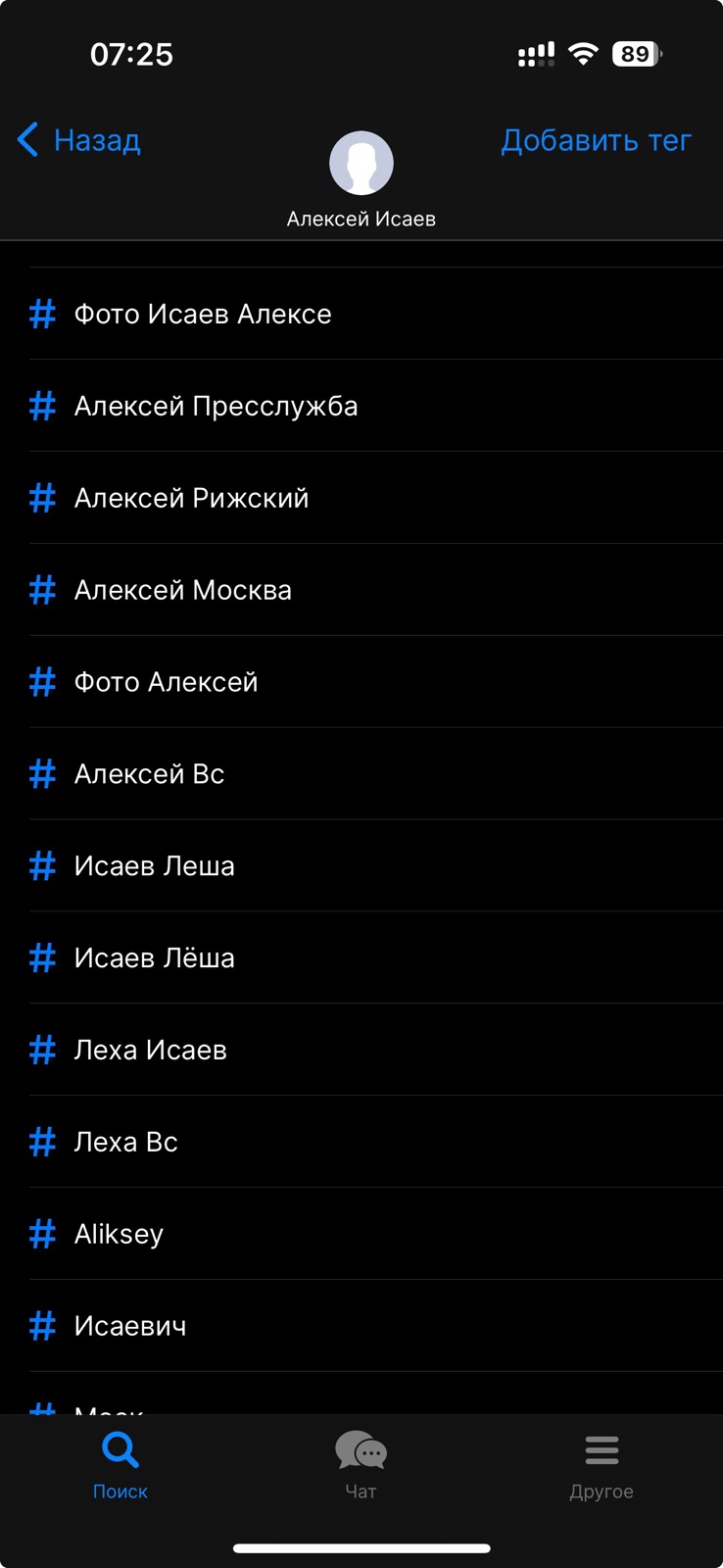
Task: Open the Aliksey tag
Action: click(119, 1235)
